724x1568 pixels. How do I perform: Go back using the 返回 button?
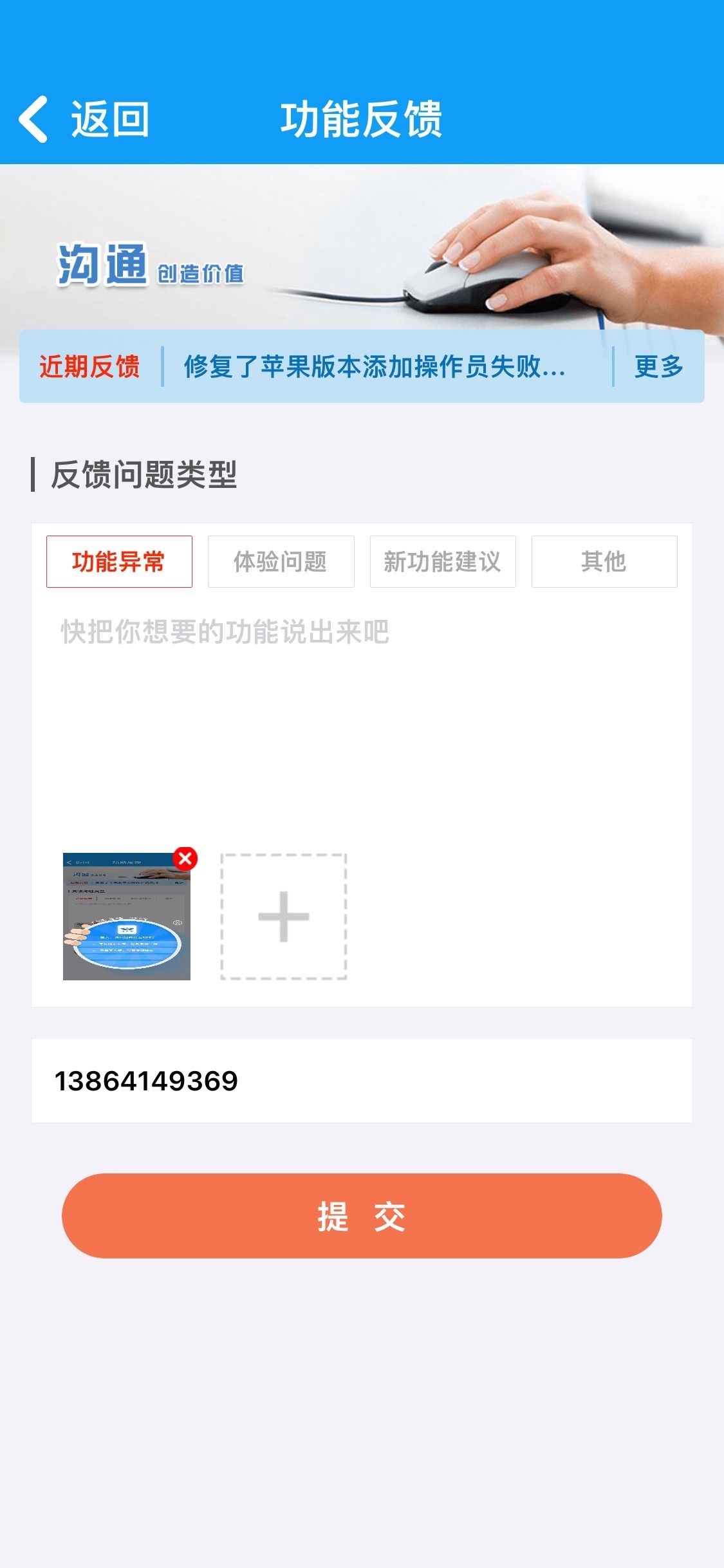tap(85, 119)
